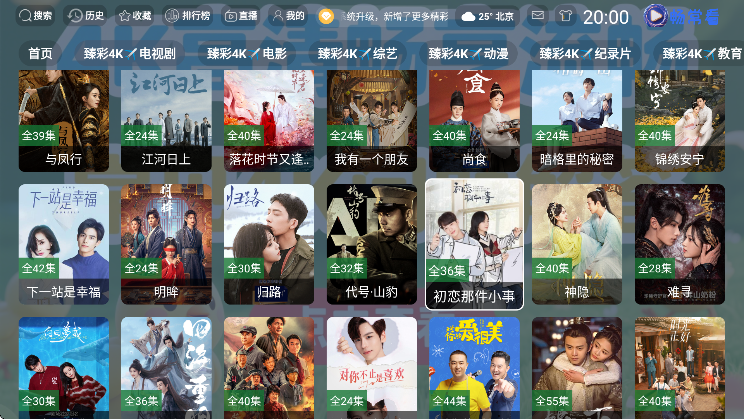Open the drama 初恋那件小事
The height and width of the screenshot is (419, 744).
point(474,245)
